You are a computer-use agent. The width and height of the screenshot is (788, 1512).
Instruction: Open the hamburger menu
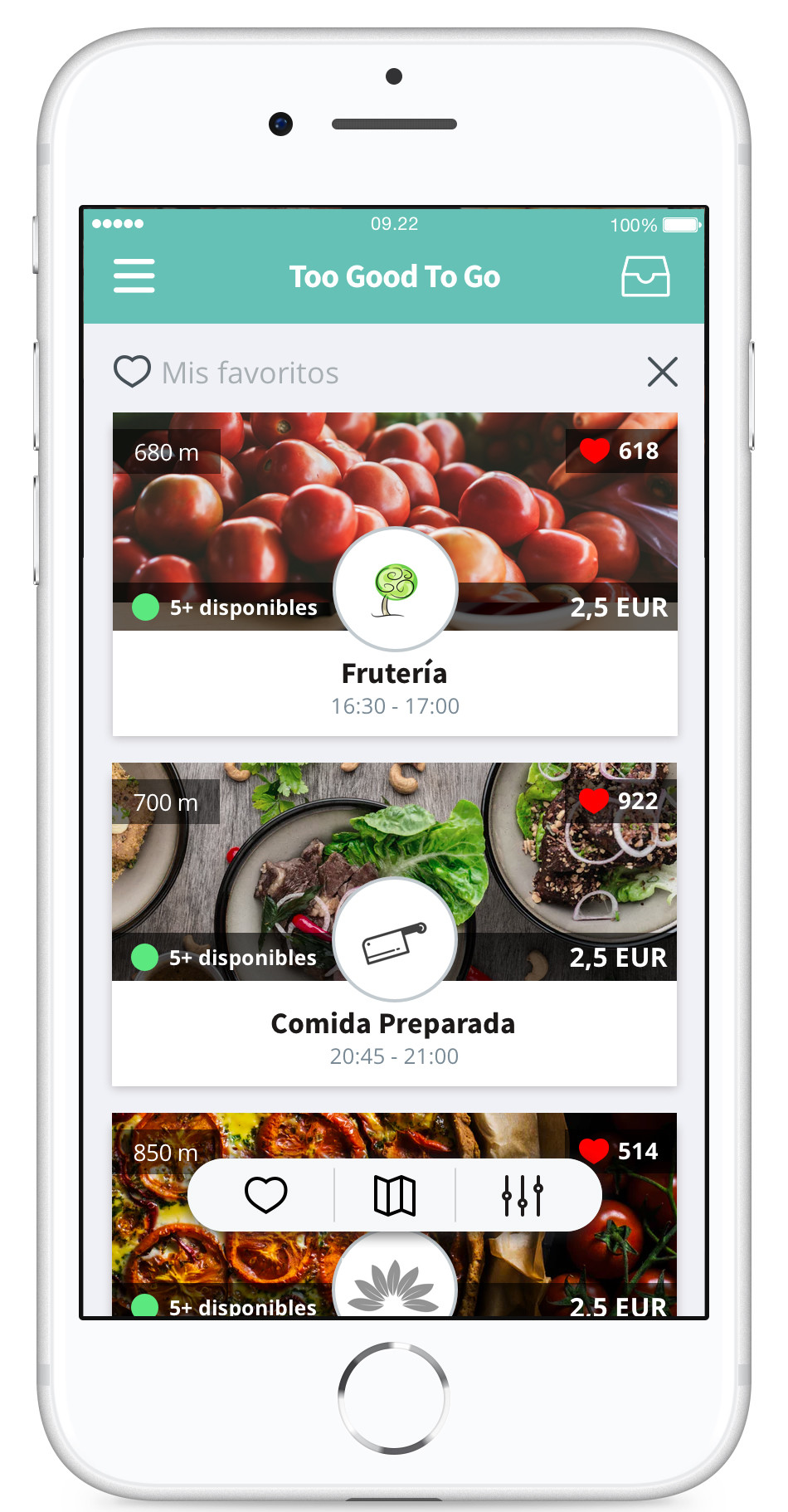coord(134,276)
